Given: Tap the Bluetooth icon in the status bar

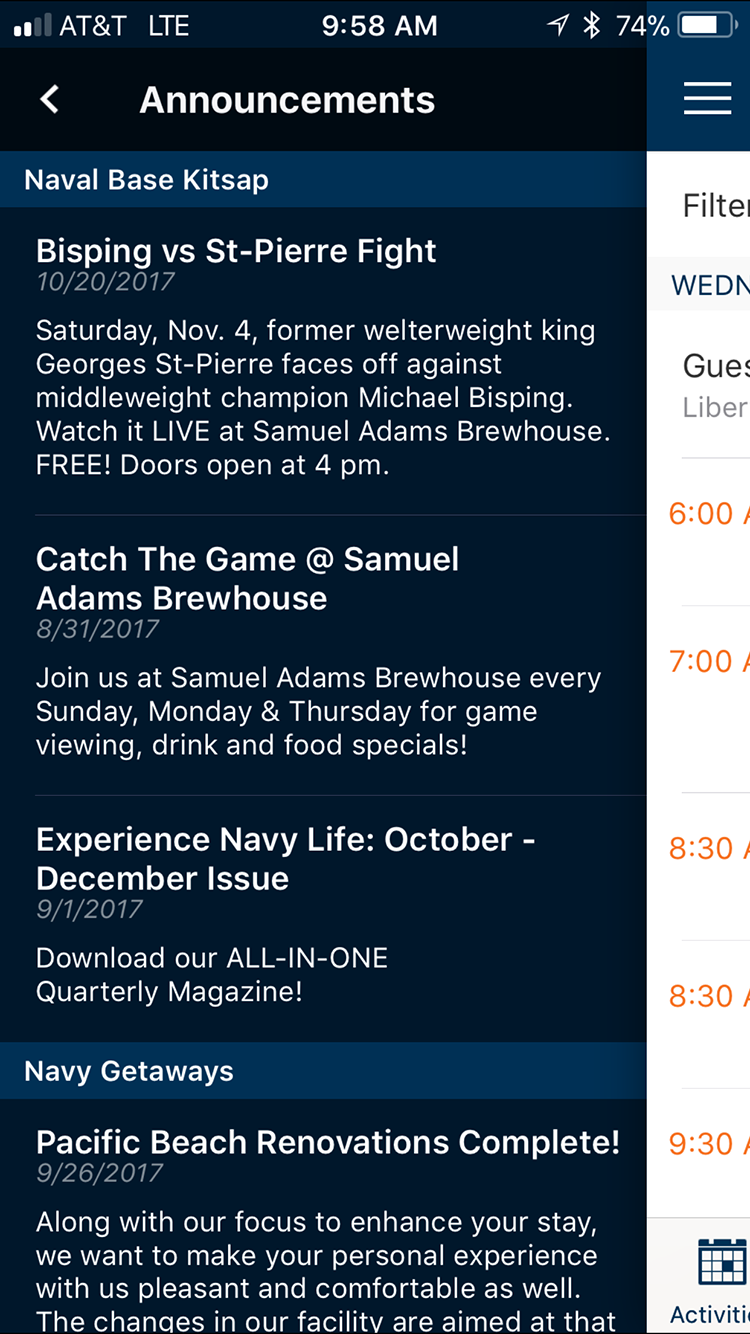Looking at the screenshot, I should pos(588,25).
